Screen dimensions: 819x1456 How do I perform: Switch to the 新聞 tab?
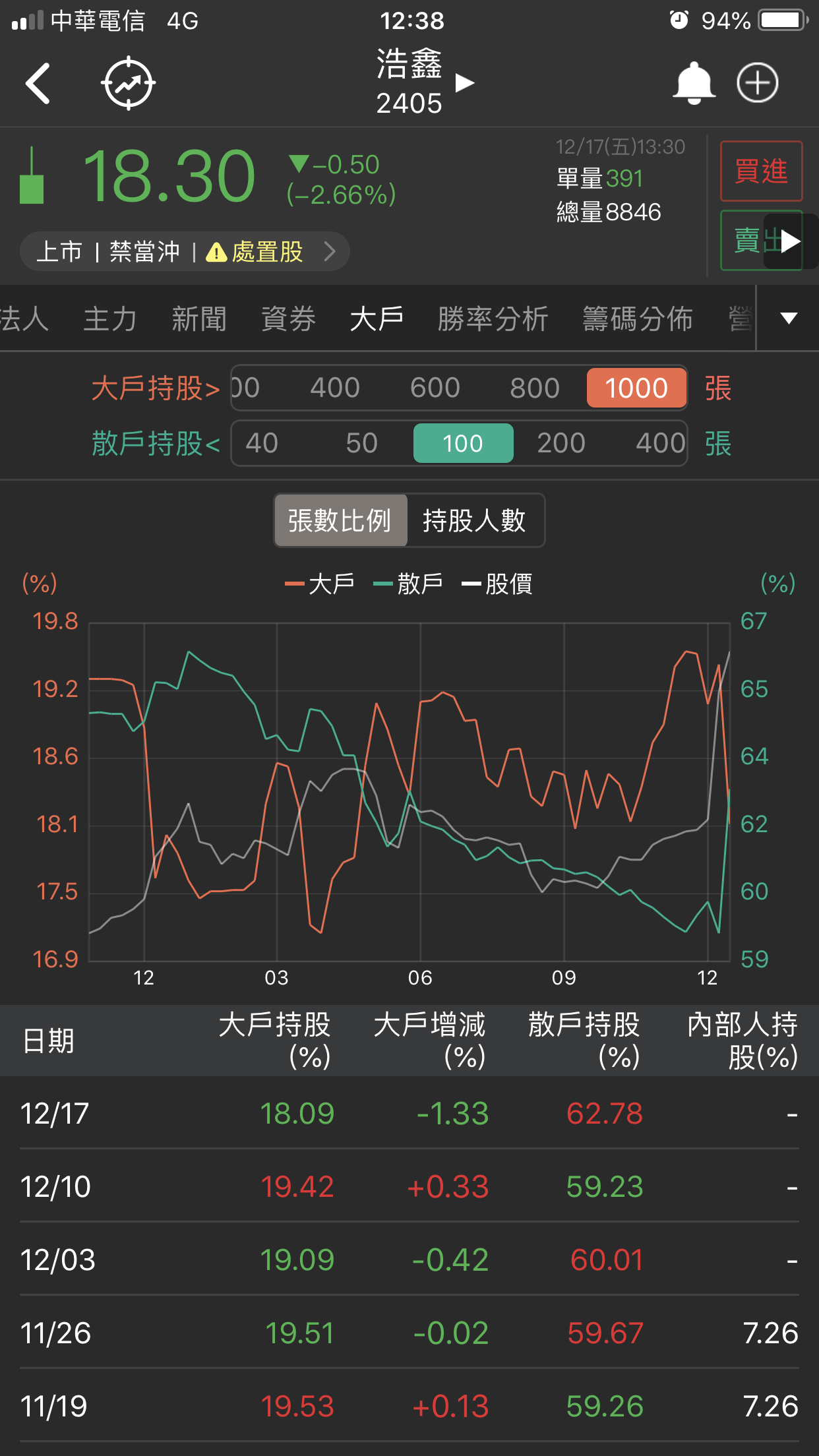[198, 319]
